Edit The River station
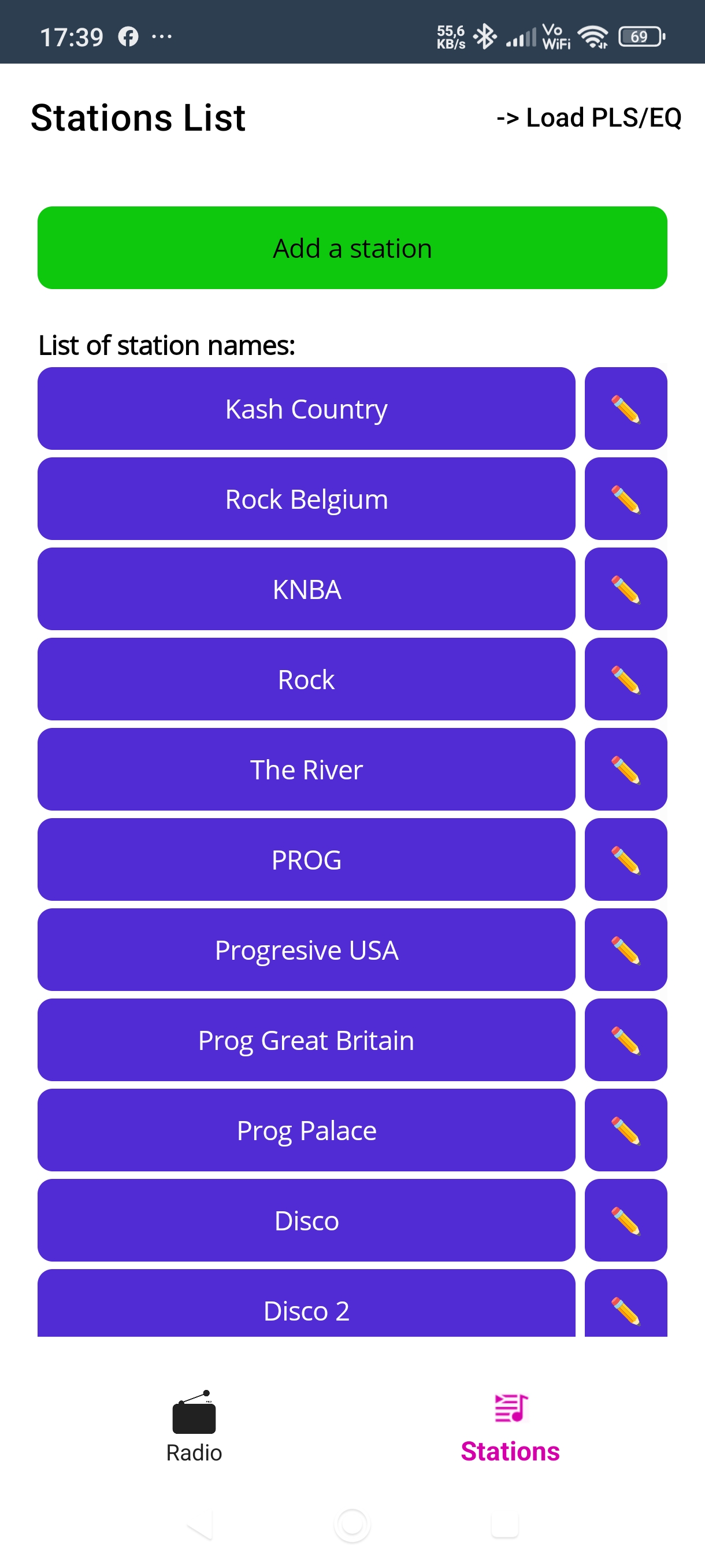The width and height of the screenshot is (705, 1568). point(625,770)
